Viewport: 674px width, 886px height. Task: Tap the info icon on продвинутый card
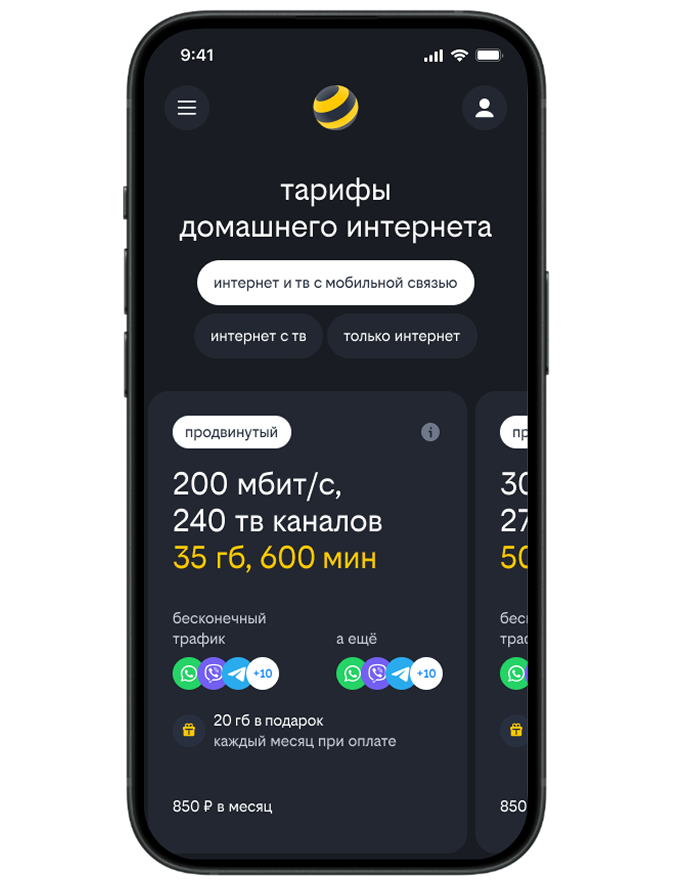430,432
